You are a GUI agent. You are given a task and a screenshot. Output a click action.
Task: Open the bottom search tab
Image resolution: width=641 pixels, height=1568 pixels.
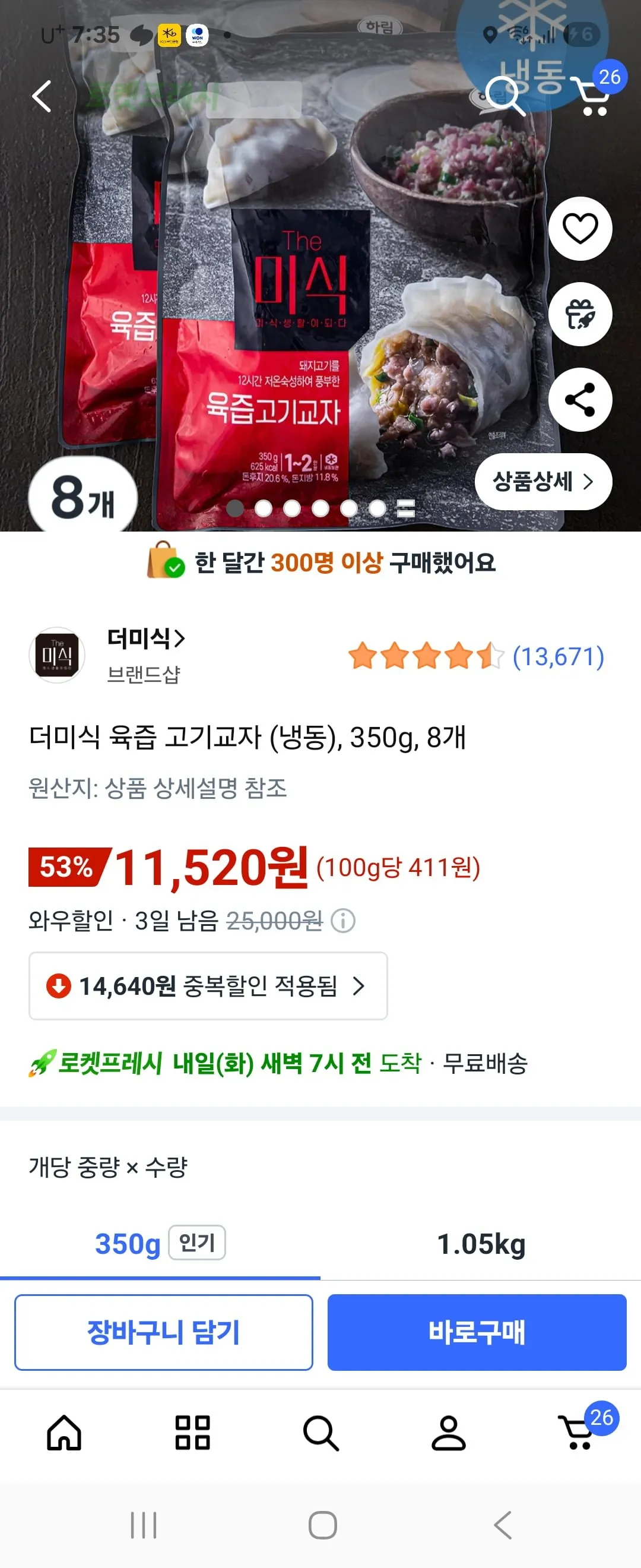point(320,1433)
